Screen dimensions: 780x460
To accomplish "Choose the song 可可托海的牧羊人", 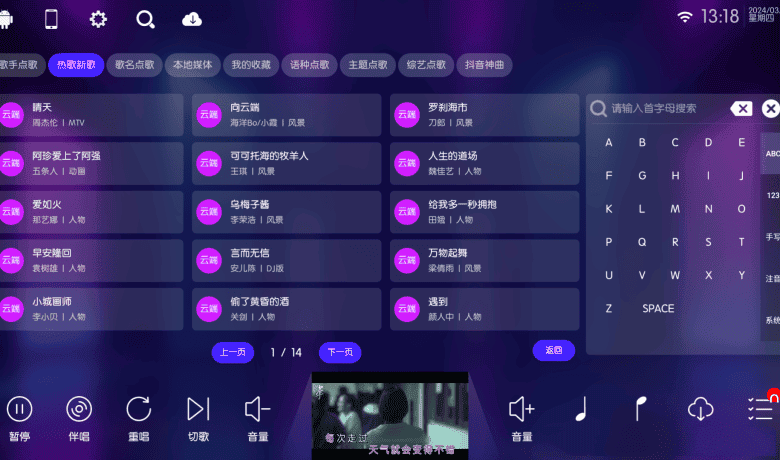I will point(286,163).
